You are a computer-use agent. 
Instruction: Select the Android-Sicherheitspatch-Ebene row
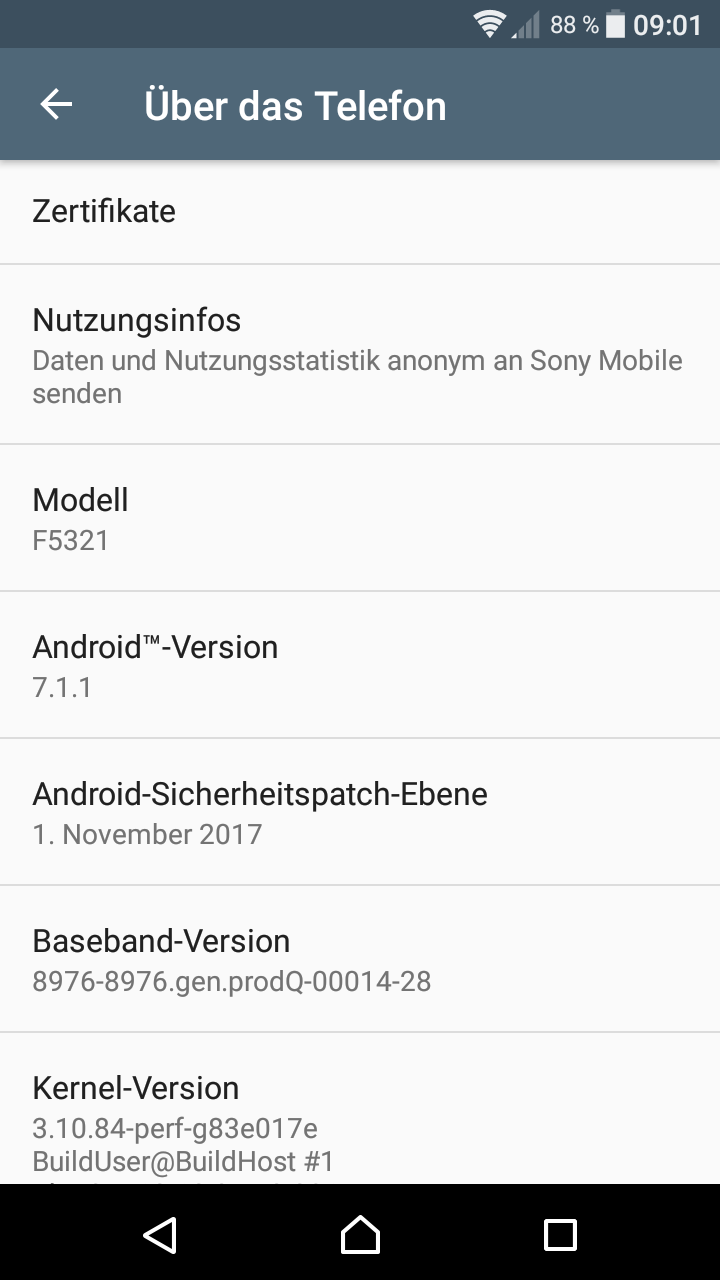[x=360, y=812]
